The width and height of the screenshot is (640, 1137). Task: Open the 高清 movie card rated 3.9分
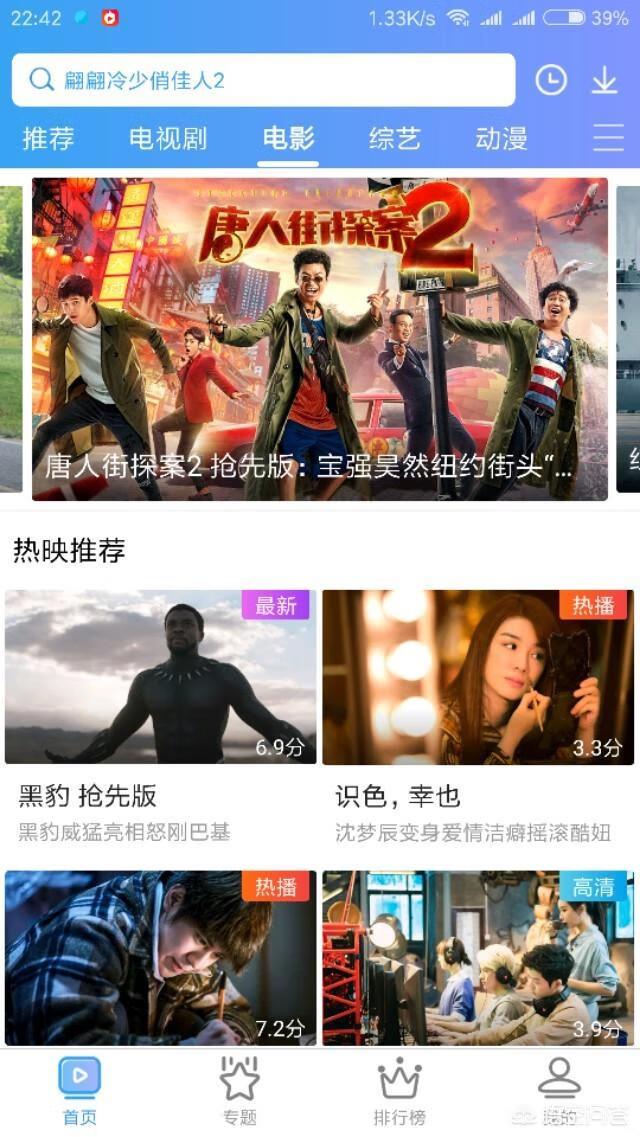(x=478, y=957)
